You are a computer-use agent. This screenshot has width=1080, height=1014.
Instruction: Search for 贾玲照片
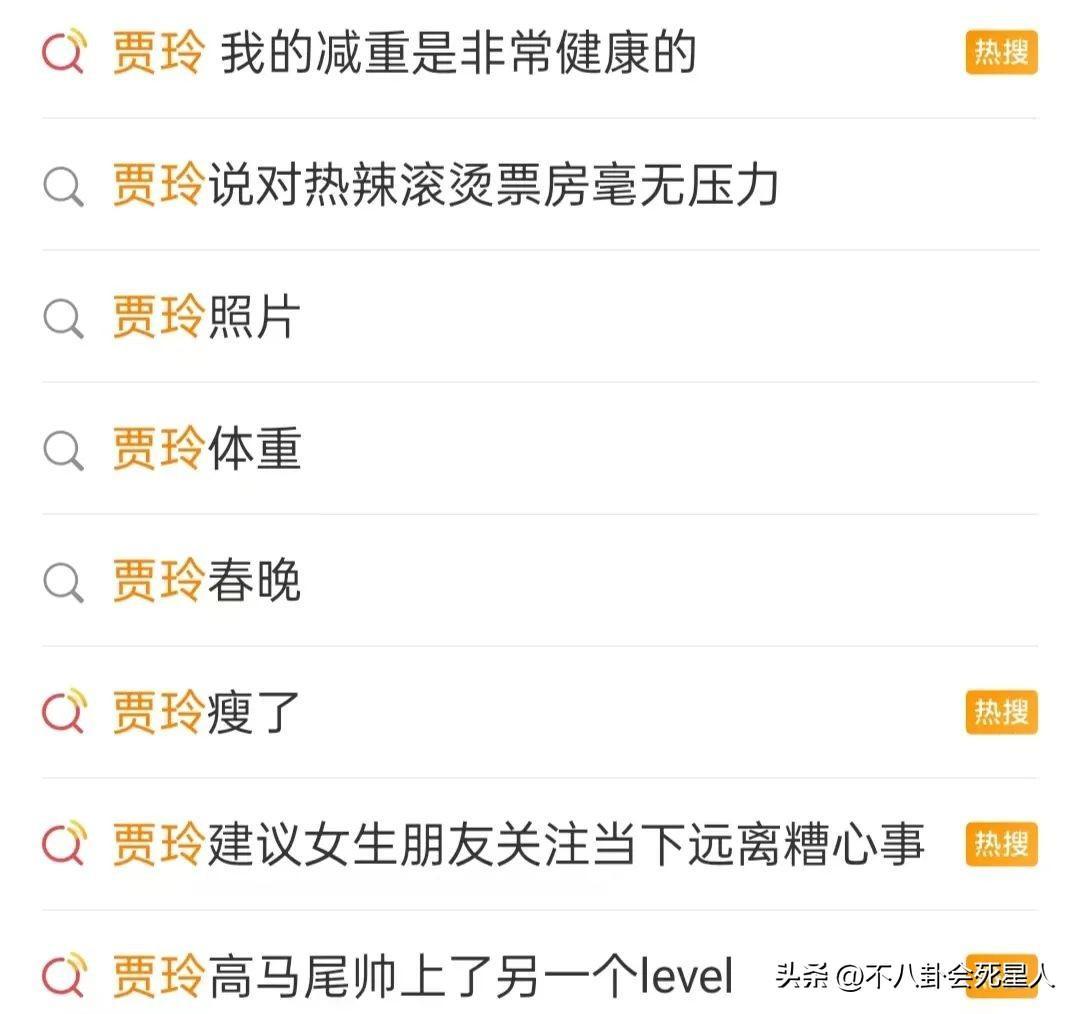click(206, 318)
